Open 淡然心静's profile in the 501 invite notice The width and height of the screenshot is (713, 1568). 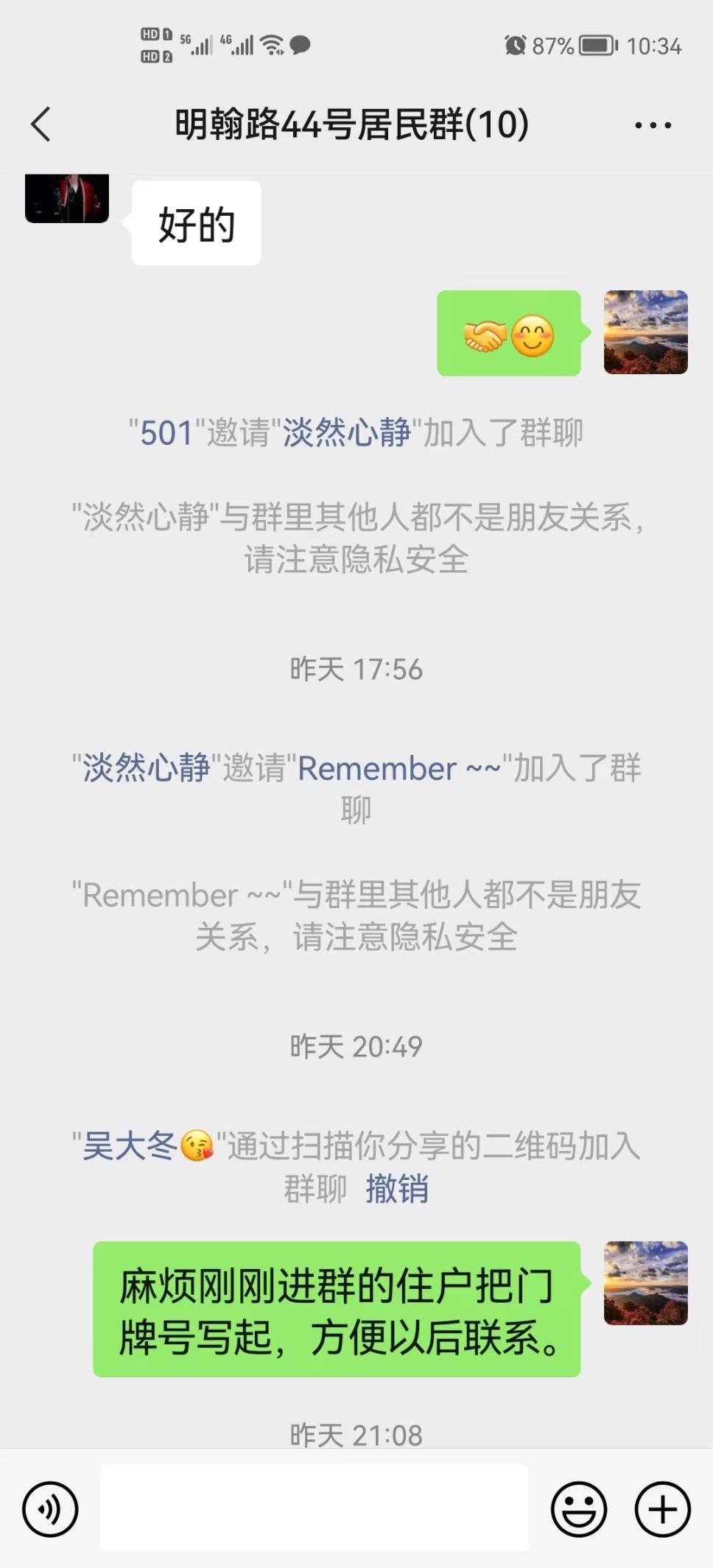[x=346, y=433]
